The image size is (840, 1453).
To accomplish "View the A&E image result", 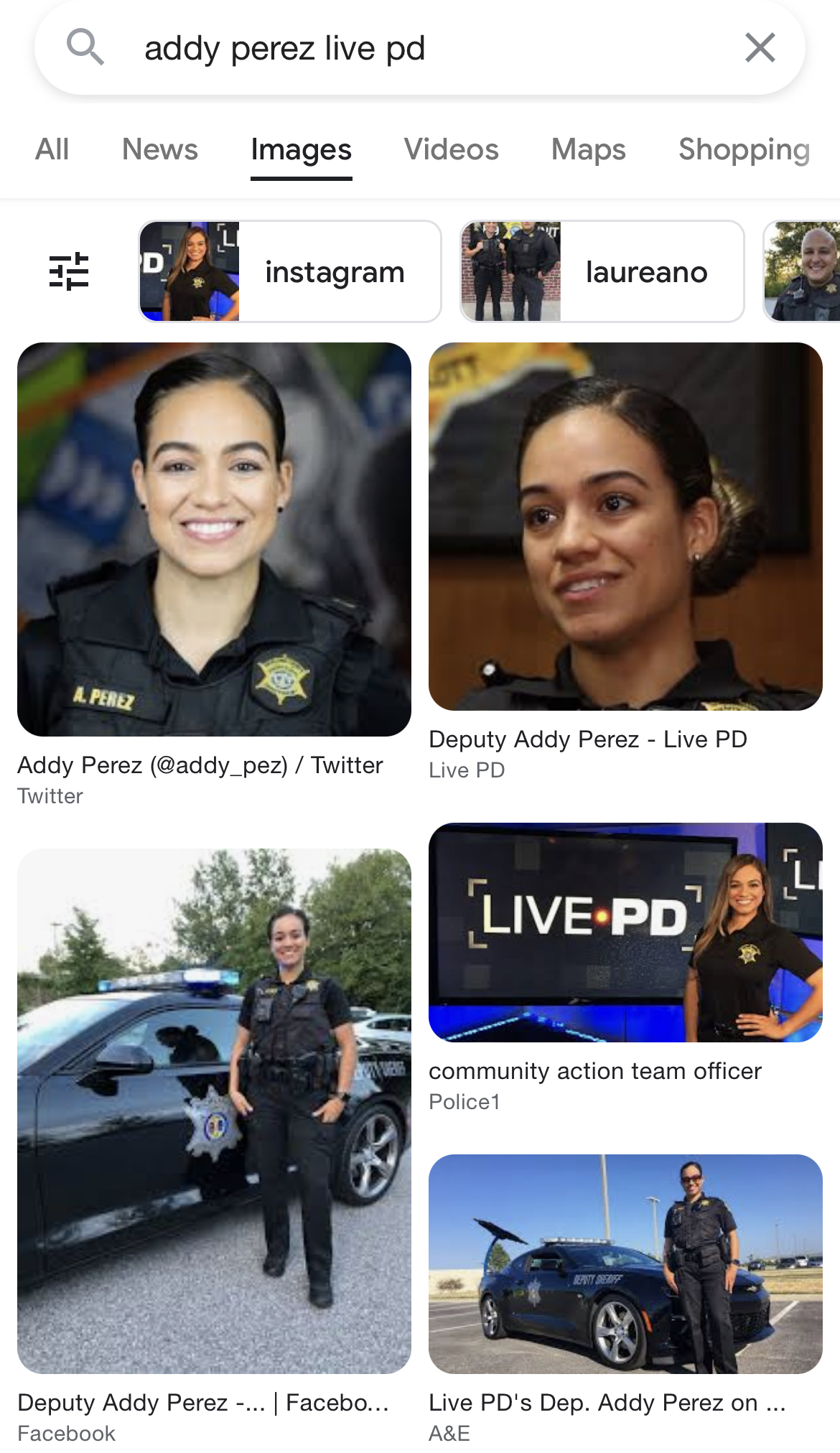I will 625,1264.
